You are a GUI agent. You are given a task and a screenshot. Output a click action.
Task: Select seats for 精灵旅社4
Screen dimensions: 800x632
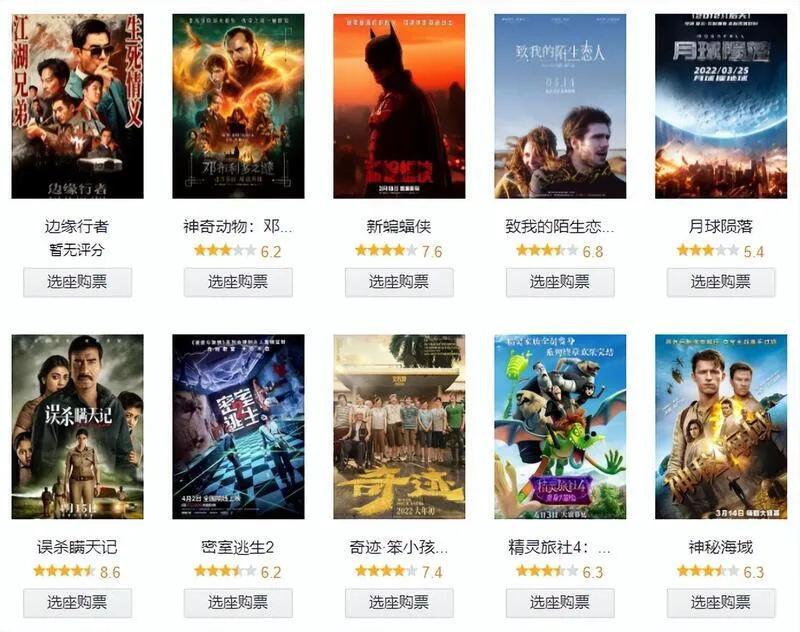coord(560,603)
